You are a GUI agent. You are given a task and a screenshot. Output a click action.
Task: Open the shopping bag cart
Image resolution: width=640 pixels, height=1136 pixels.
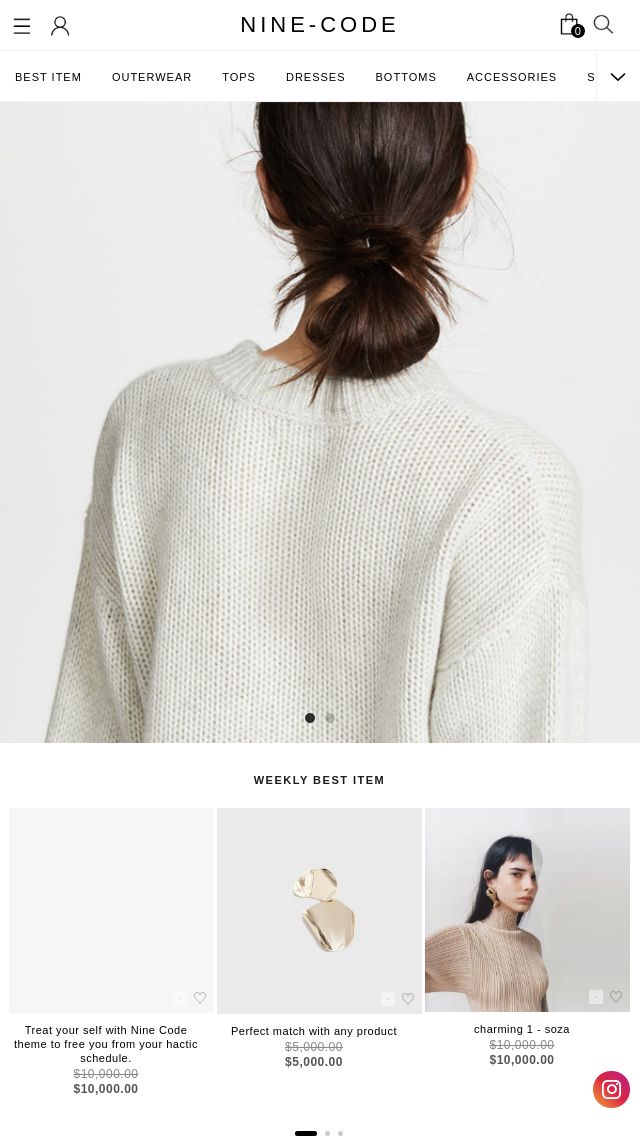(570, 25)
